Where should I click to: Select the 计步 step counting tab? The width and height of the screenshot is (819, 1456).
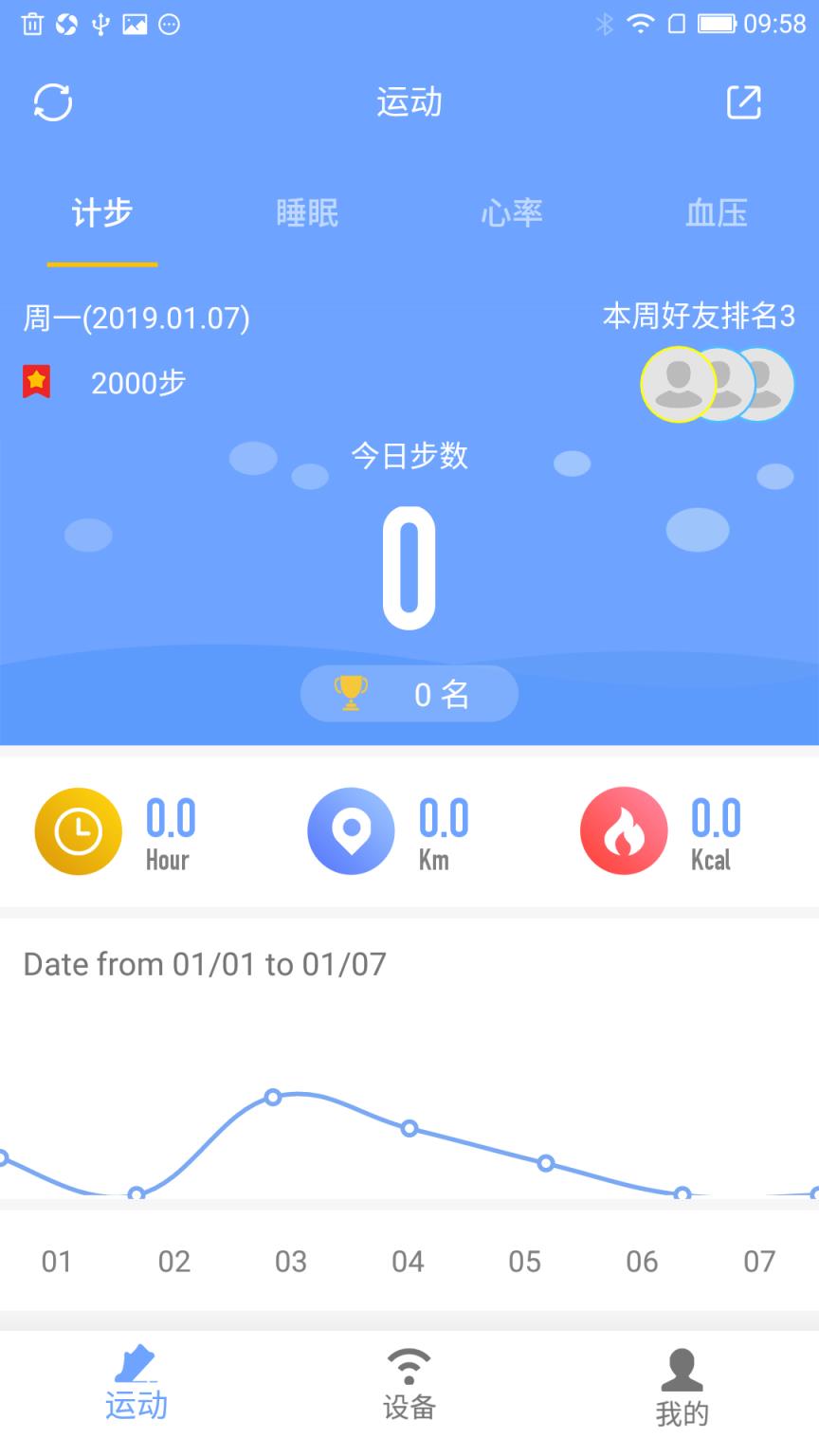[101, 213]
